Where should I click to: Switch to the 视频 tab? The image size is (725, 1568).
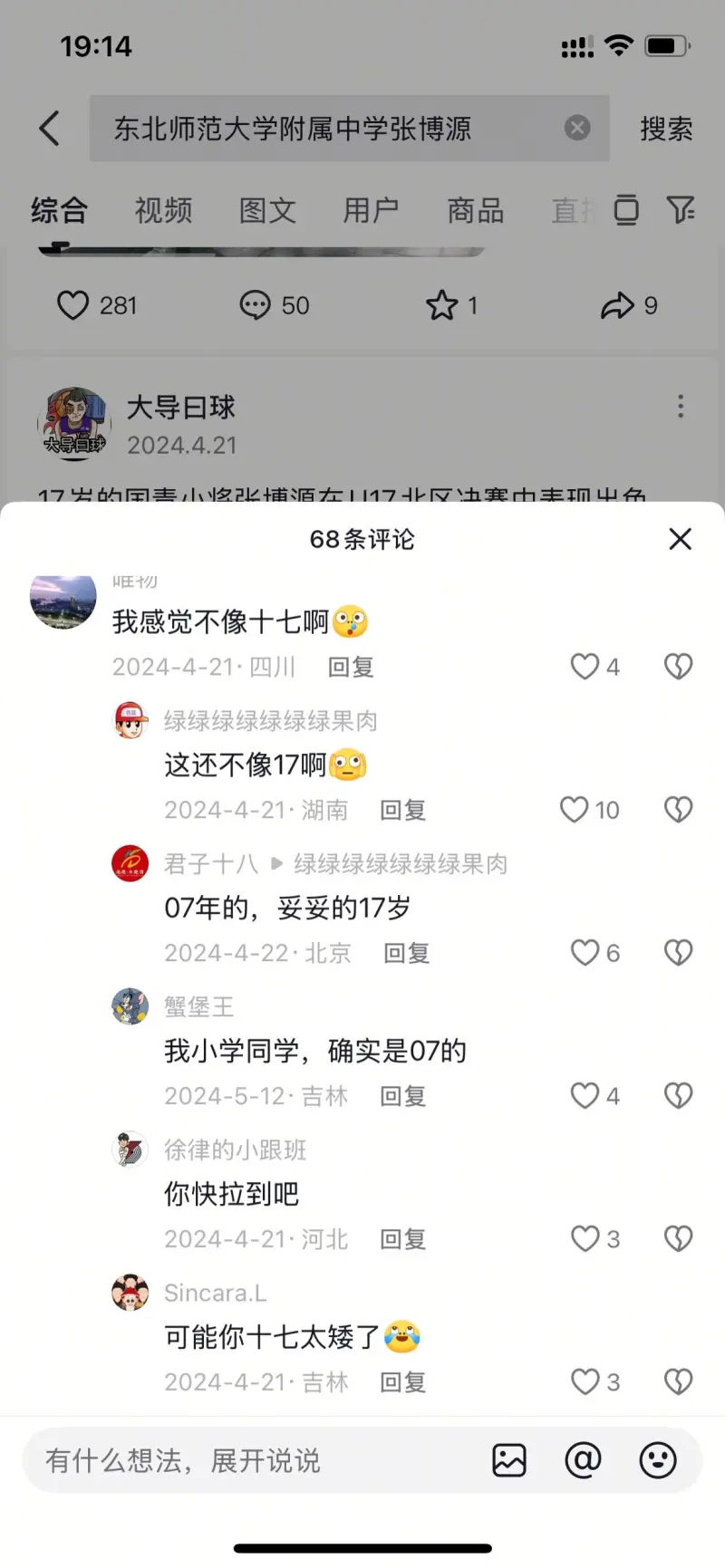163,211
